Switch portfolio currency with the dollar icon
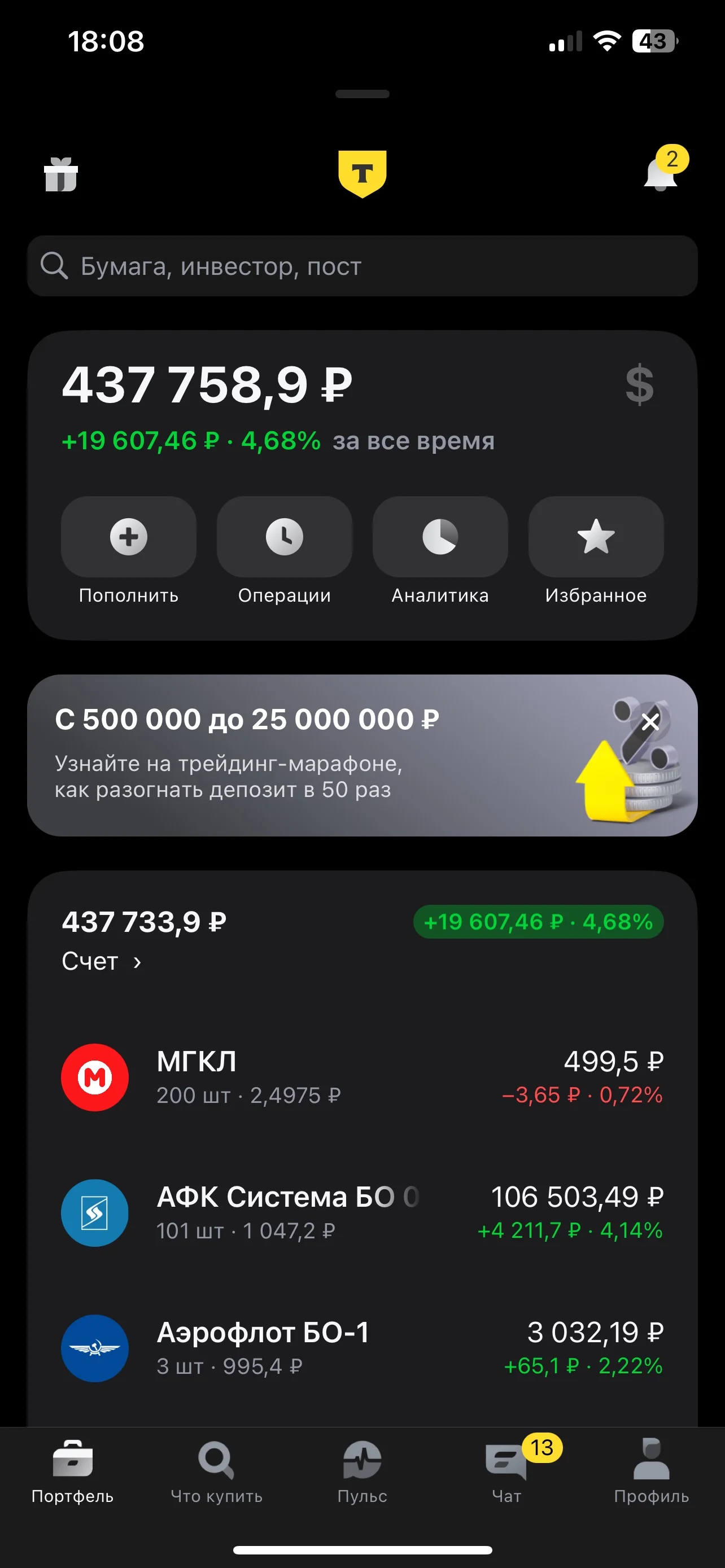The image size is (725, 1568). tap(639, 385)
